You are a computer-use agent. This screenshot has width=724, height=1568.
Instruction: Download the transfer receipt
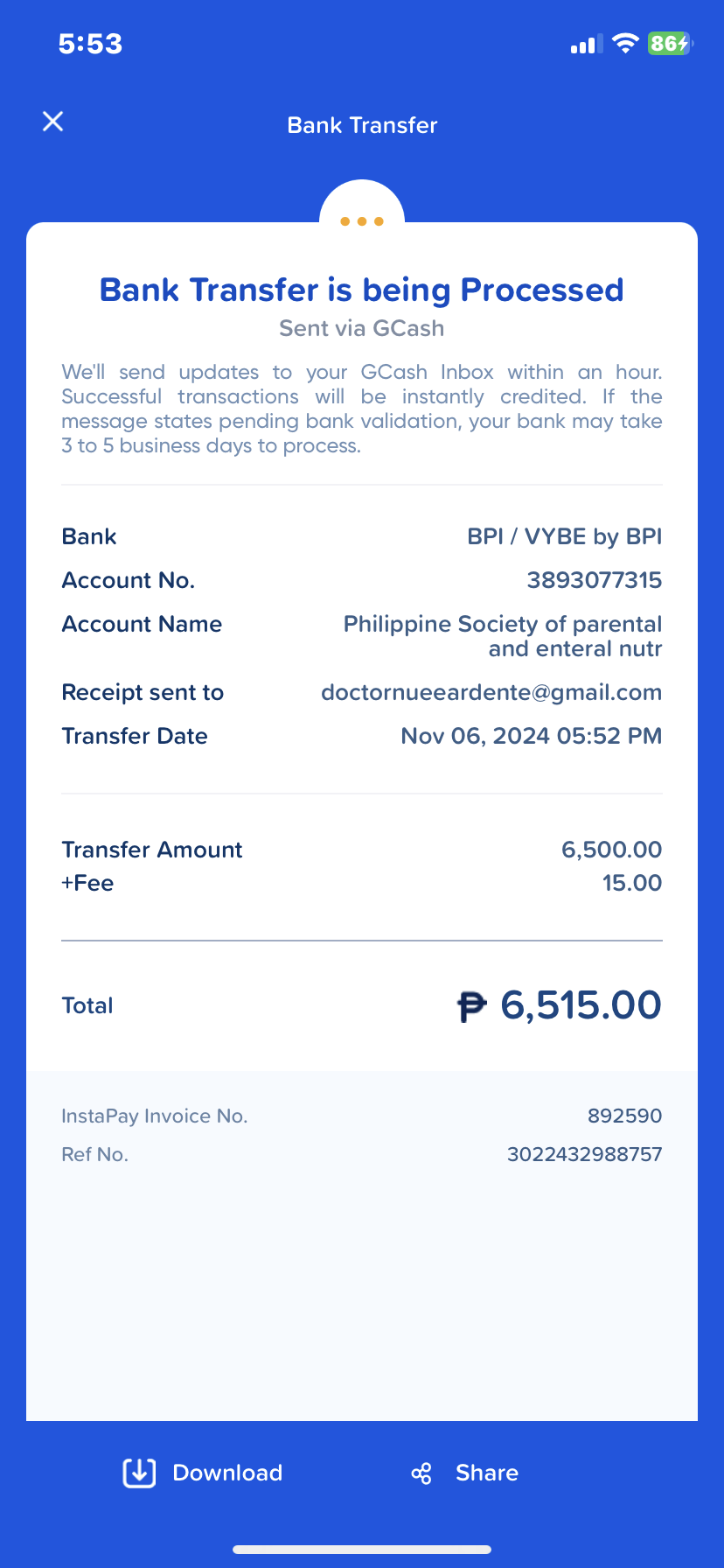click(203, 1473)
